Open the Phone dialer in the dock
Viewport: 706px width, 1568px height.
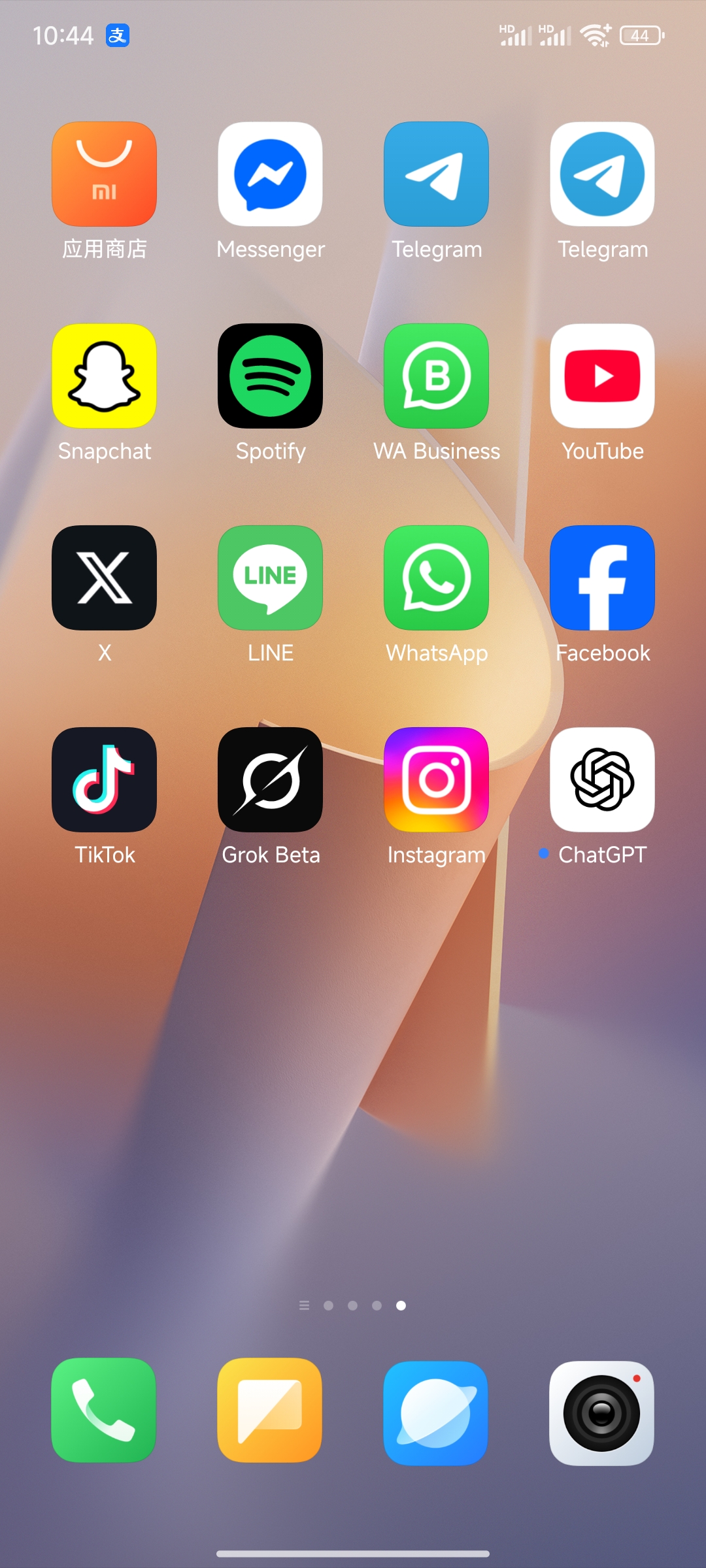click(104, 1410)
